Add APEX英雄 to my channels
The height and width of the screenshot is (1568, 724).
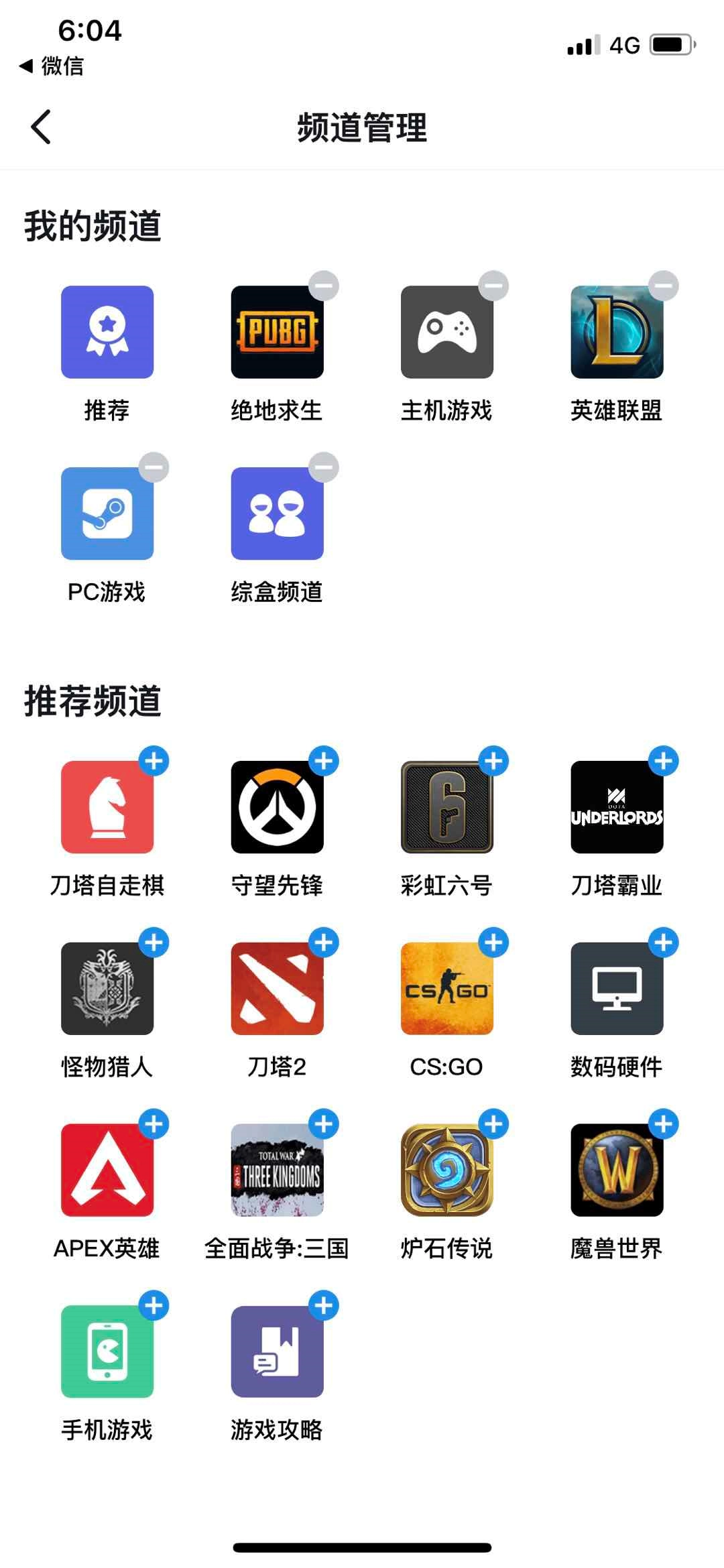tap(154, 1124)
